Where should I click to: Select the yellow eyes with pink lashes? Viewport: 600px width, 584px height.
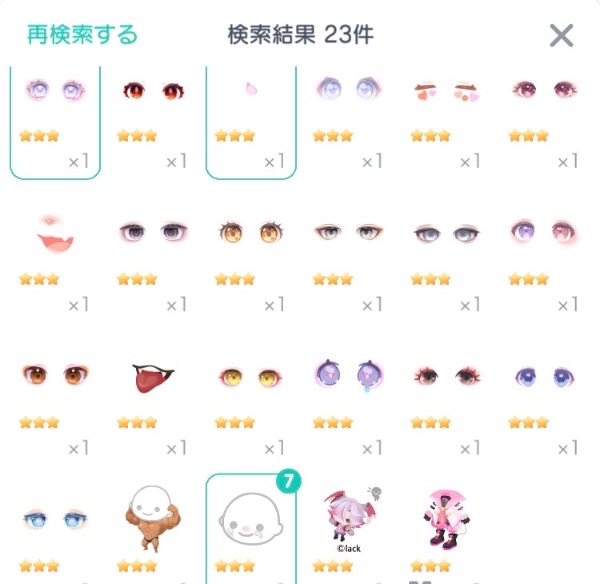pyautogui.click(x=251, y=408)
